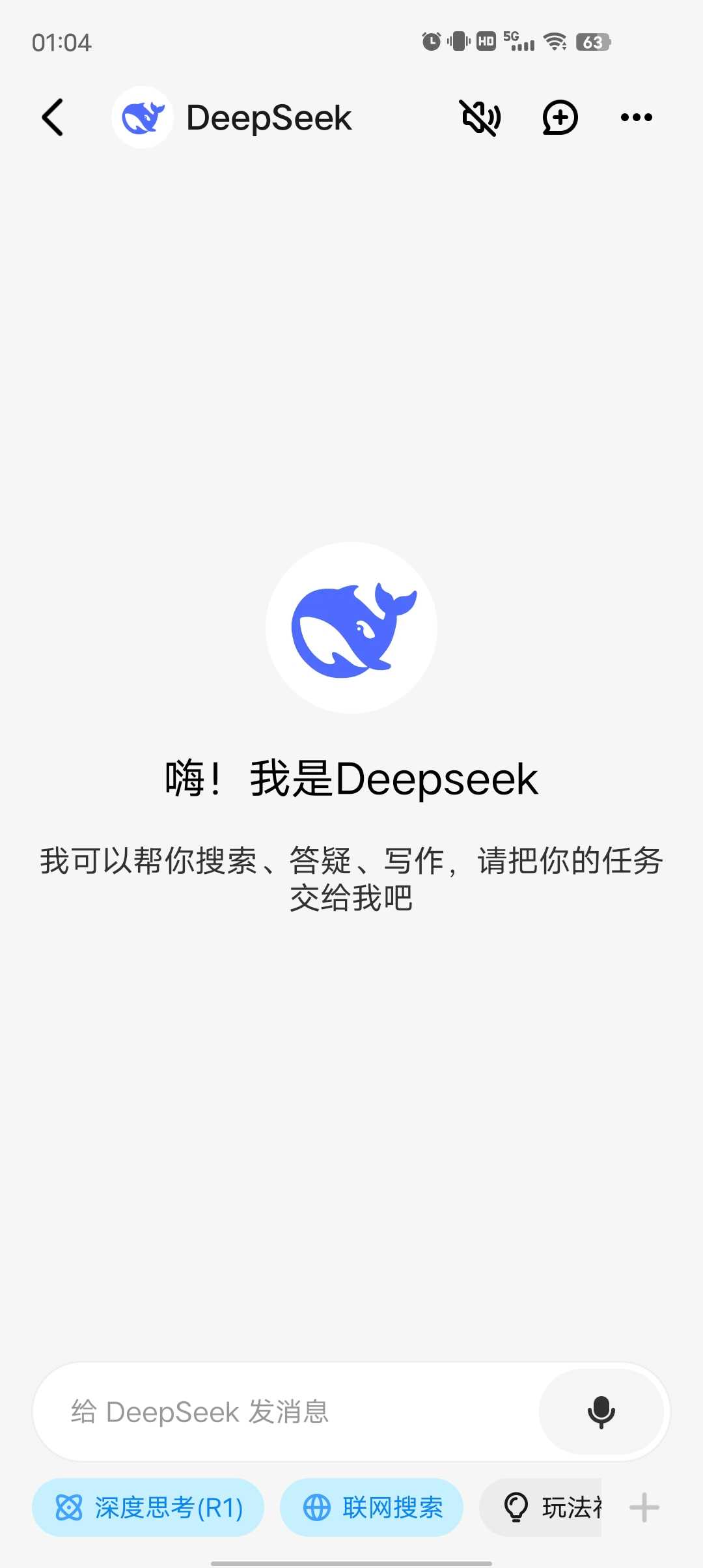
Task: Tap the plus icon for more options
Action: (644, 1507)
